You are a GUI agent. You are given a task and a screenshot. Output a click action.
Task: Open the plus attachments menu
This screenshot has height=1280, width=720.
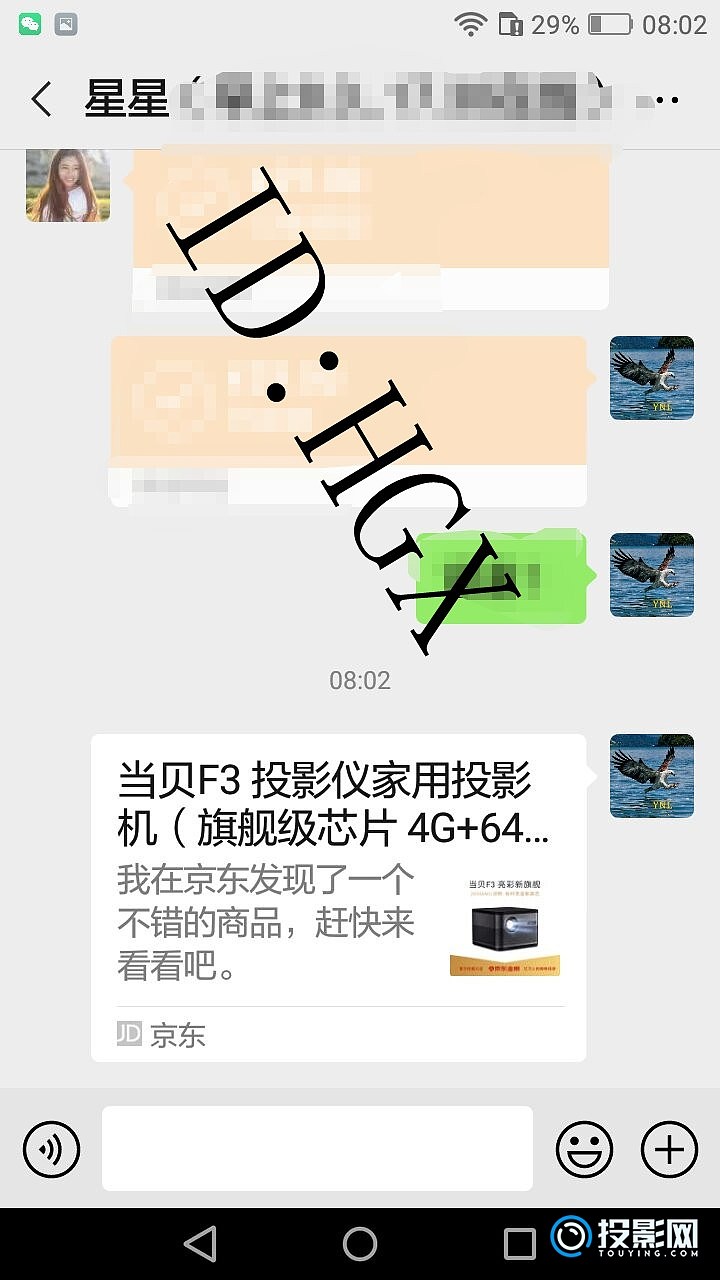click(669, 1148)
